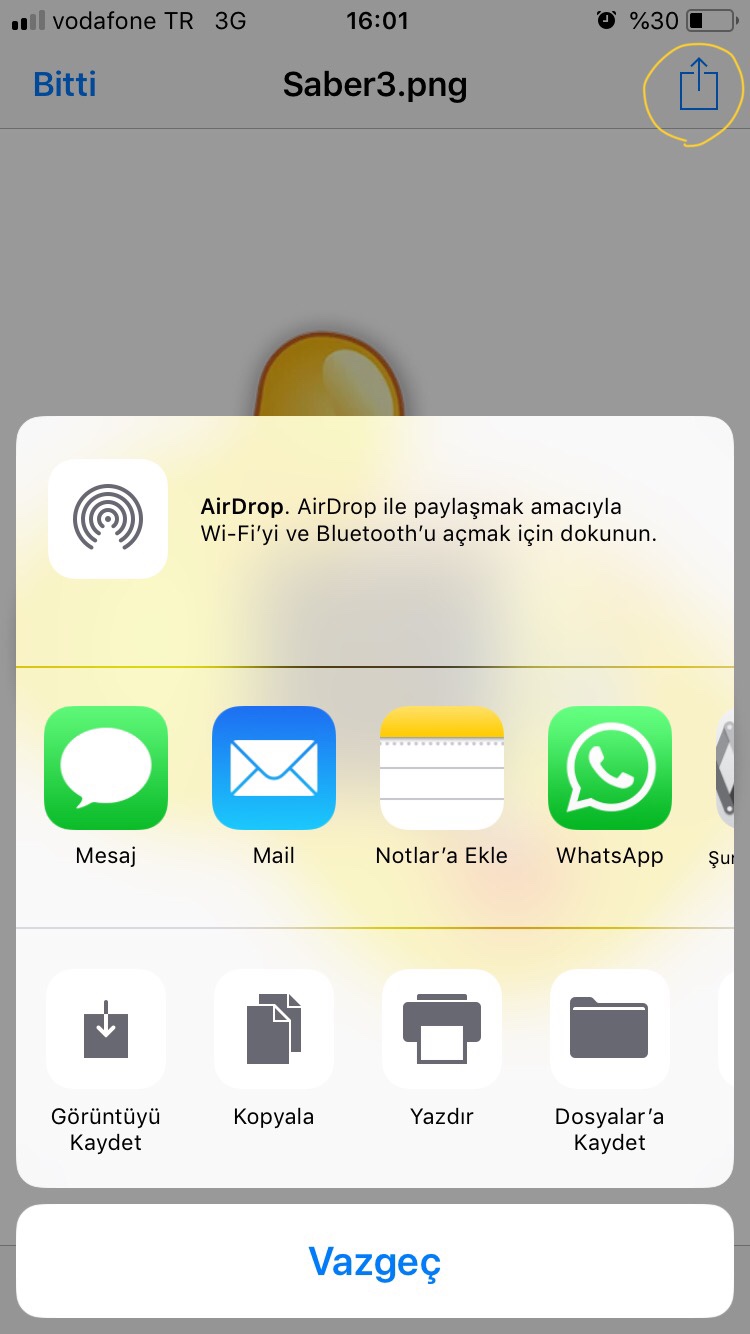
Task: Send the image using Mail
Action: [274, 768]
